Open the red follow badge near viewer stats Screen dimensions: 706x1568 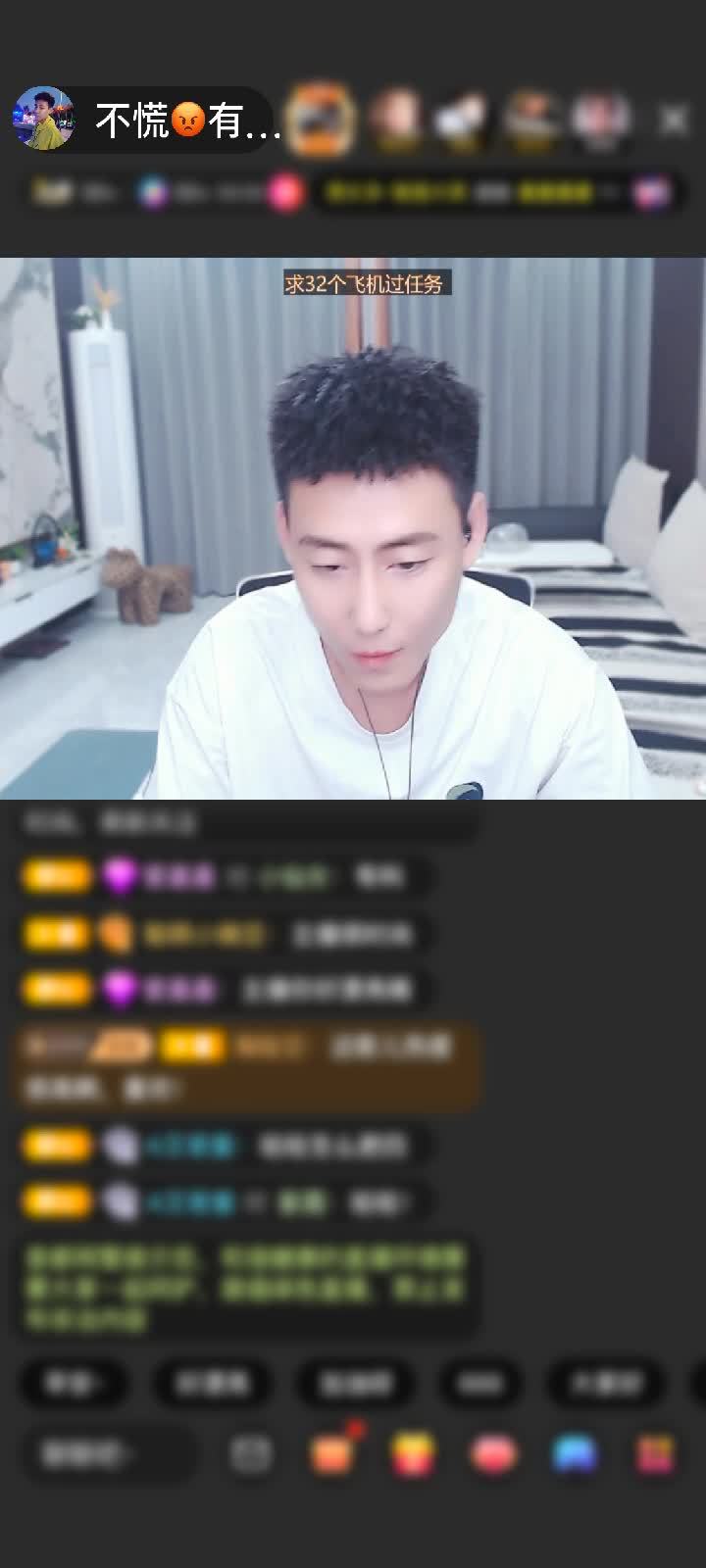point(285,193)
